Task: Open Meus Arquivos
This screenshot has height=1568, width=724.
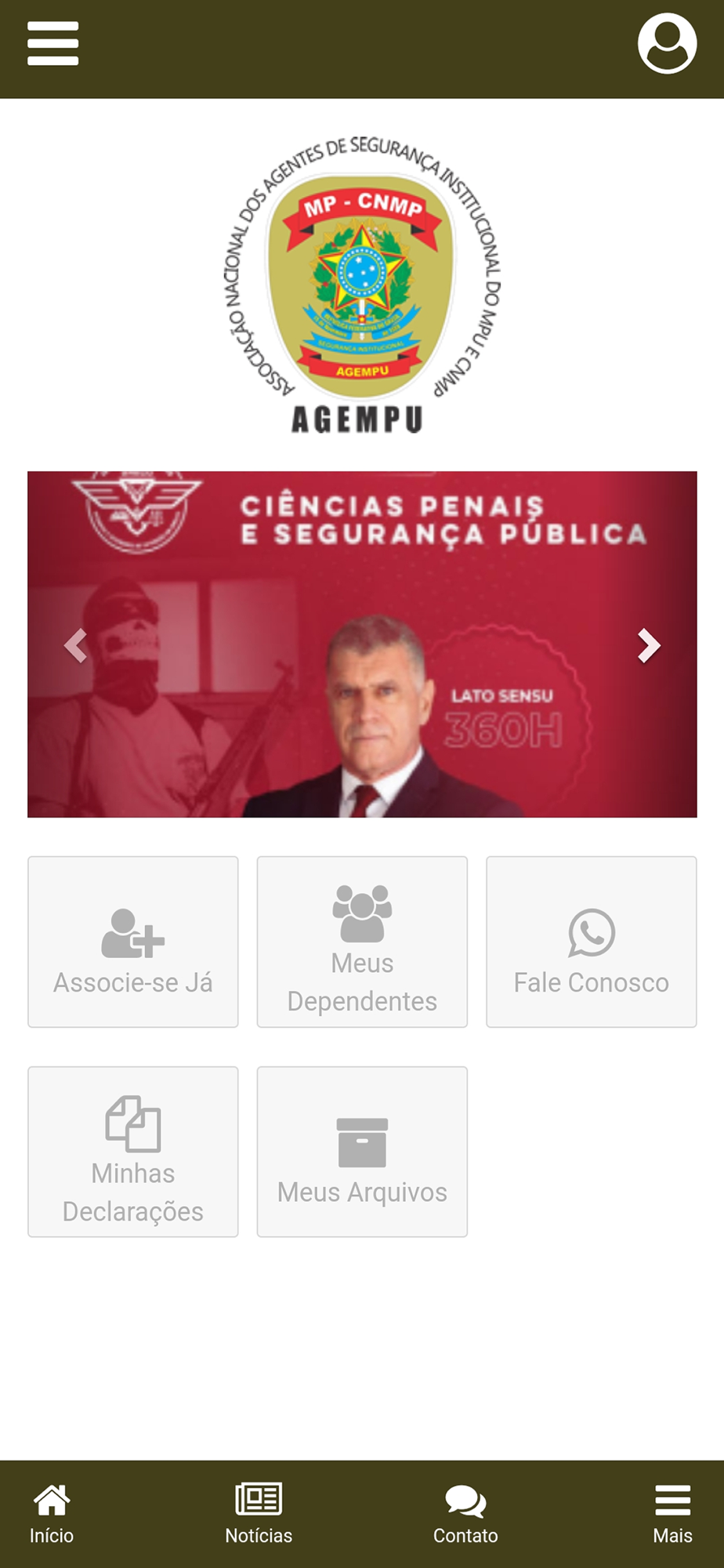Action: (362, 1152)
